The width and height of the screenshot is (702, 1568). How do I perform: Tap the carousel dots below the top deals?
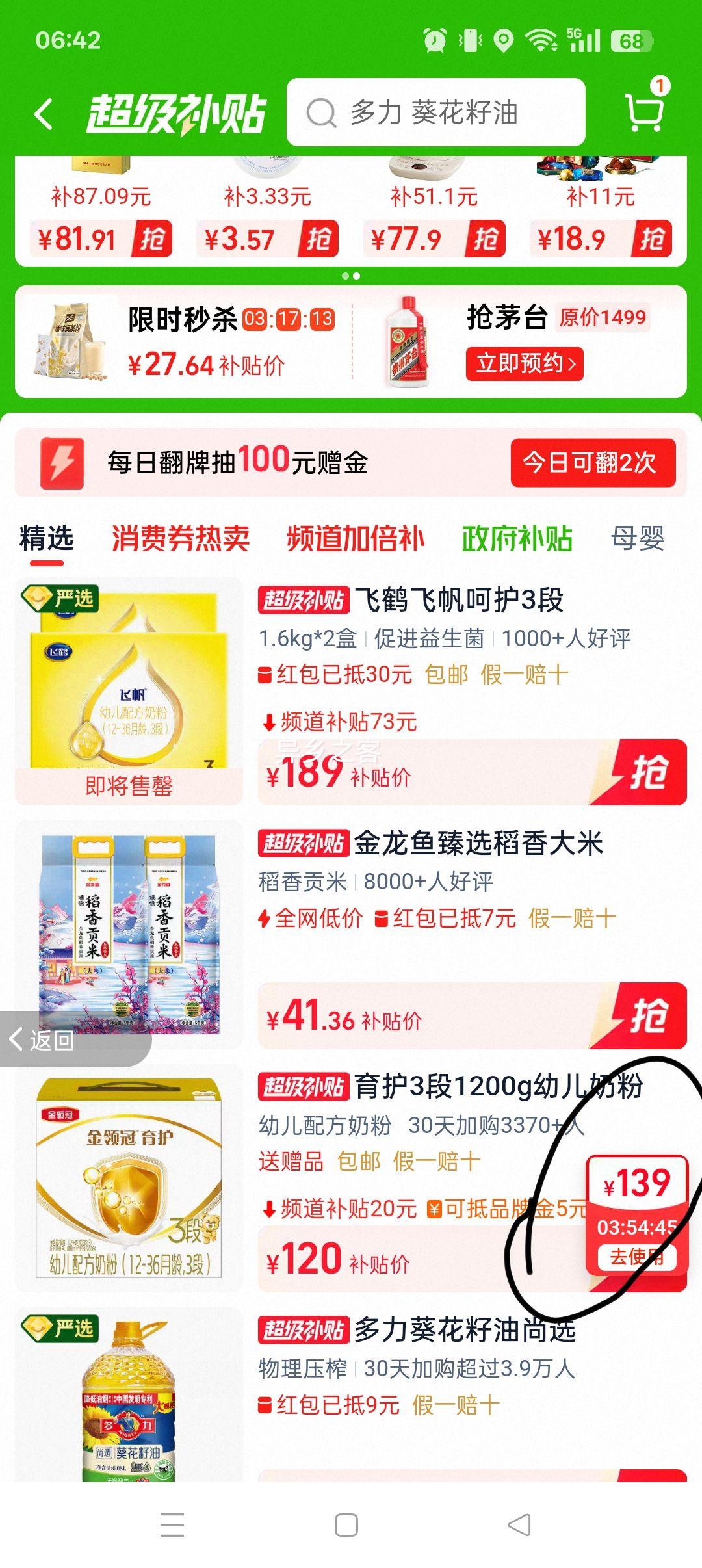[351, 275]
